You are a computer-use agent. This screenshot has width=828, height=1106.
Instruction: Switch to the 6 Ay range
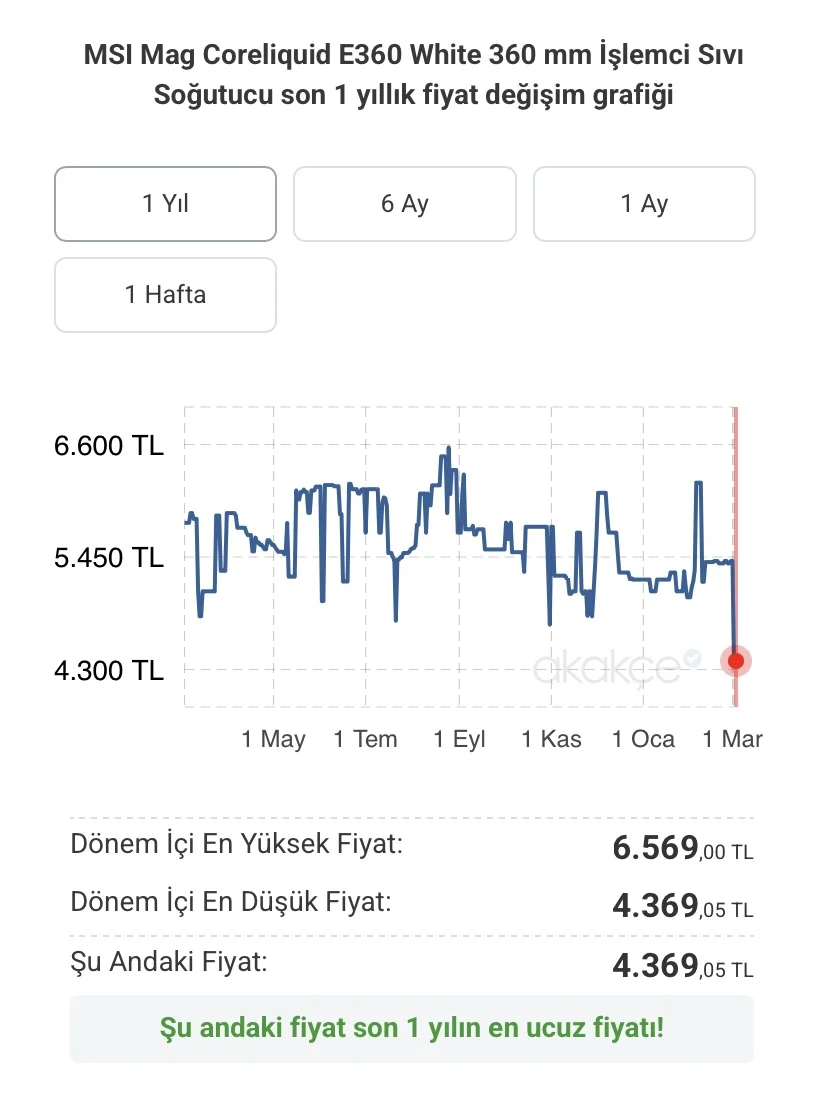coord(404,204)
